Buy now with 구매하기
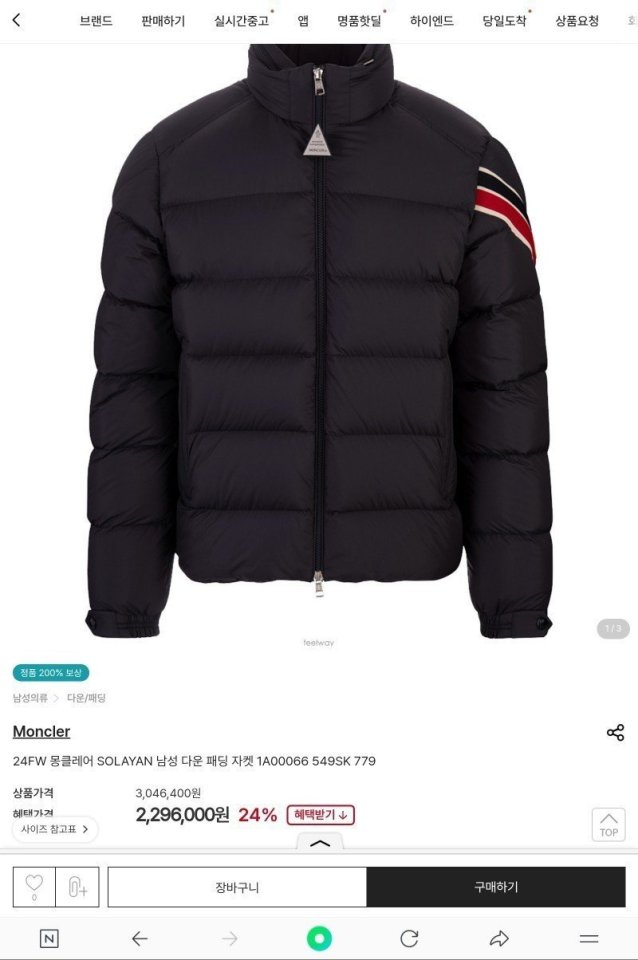The width and height of the screenshot is (638, 960). (x=496, y=887)
